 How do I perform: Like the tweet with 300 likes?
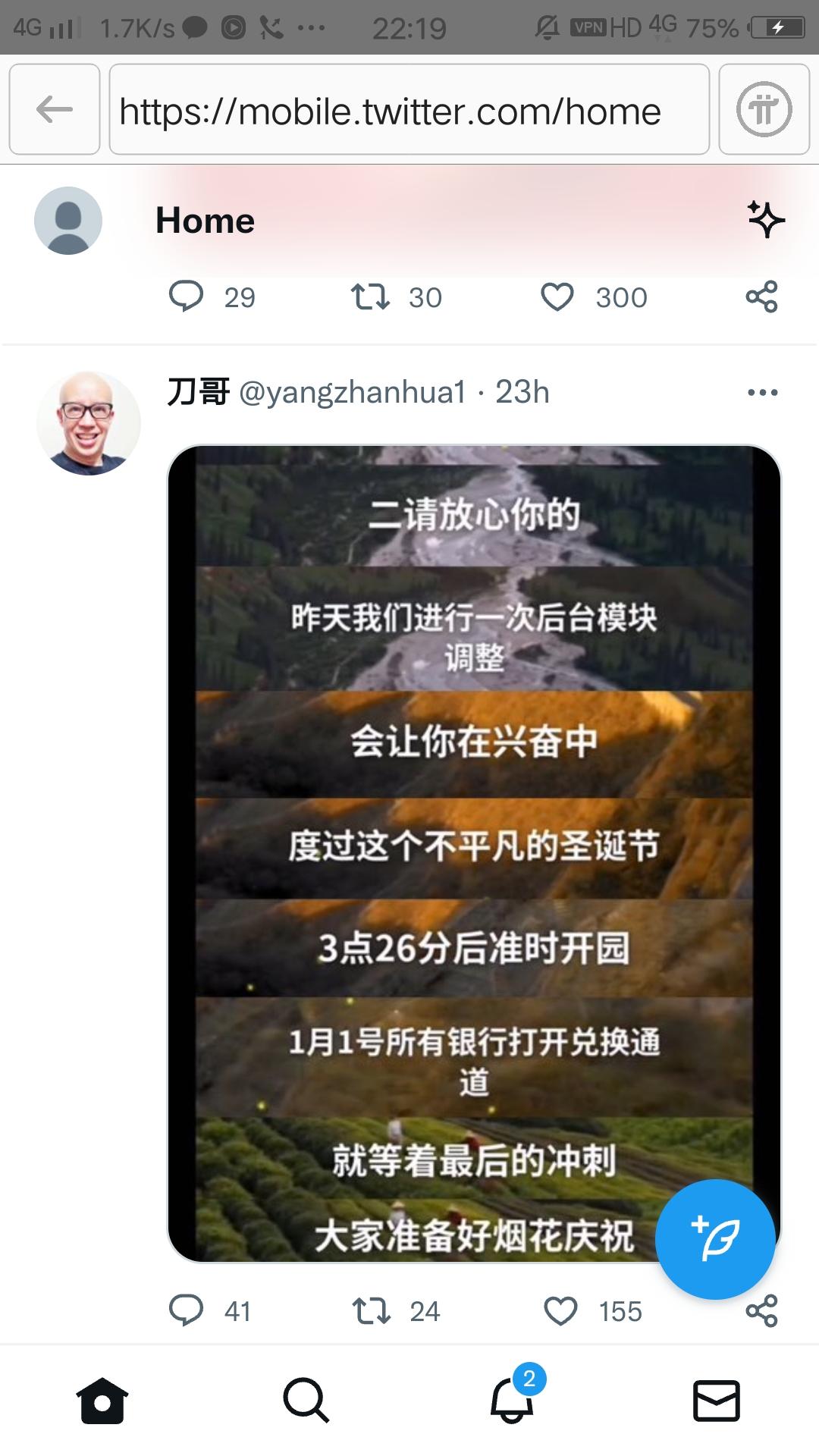pyautogui.click(x=557, y=297)
